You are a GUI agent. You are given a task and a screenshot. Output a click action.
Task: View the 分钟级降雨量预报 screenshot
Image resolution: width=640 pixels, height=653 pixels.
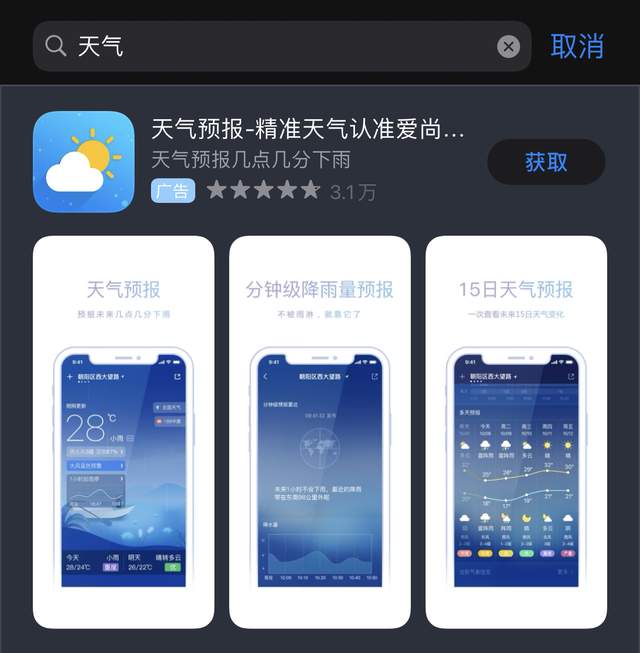[319, 430]
